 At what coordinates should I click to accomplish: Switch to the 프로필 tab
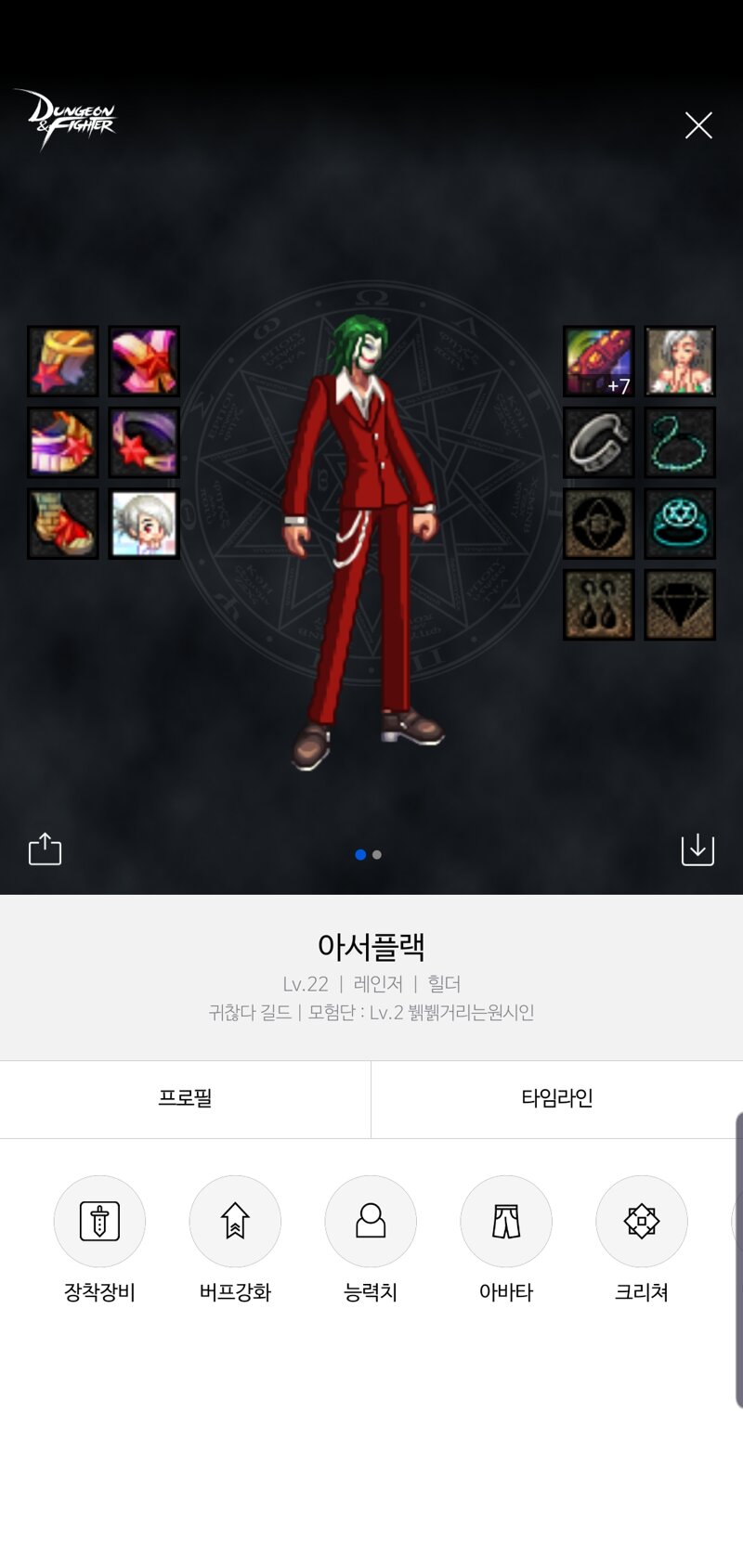point(185,1098)
